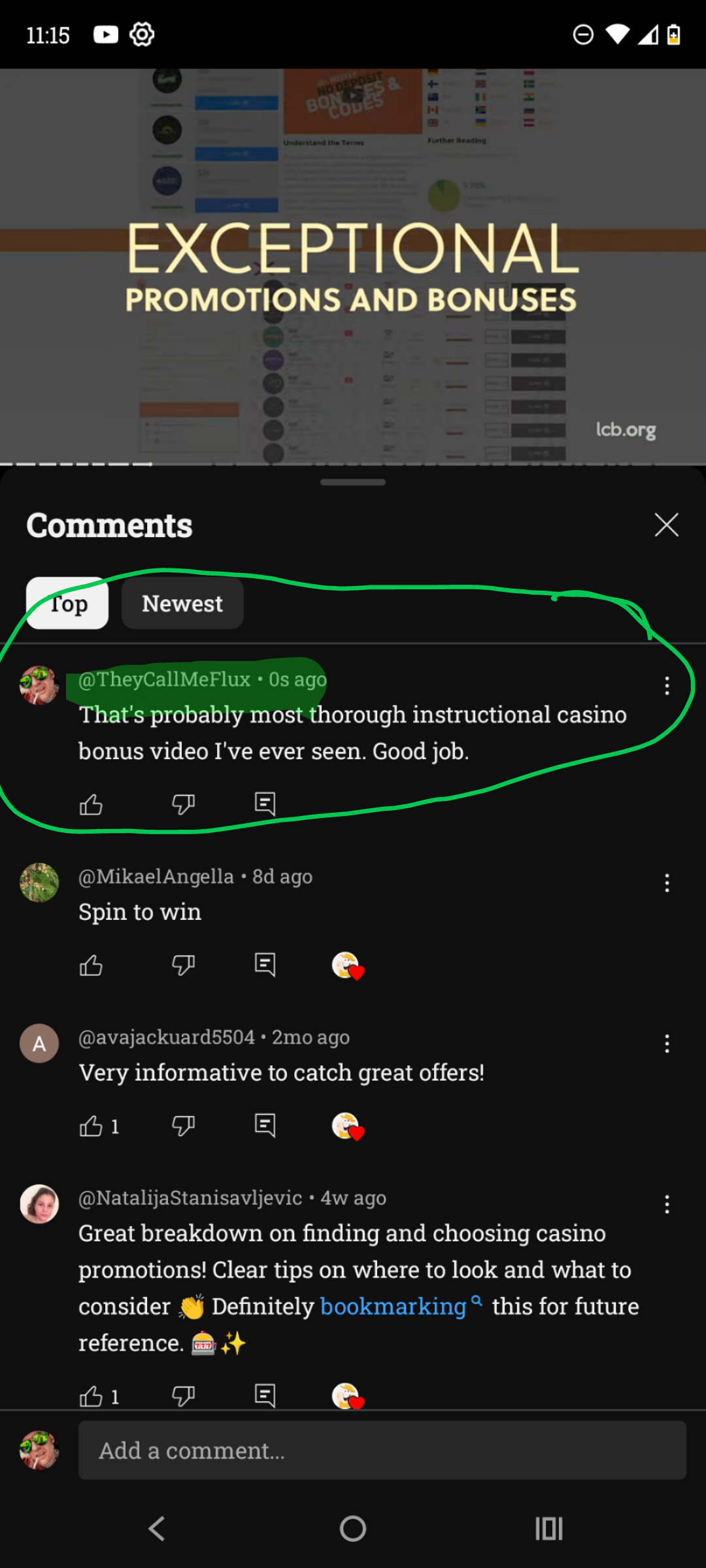Open options menu for @MikaelAngella's comment
The height and width of the screenshot is (1568, 706).
[x=667, y=883]
